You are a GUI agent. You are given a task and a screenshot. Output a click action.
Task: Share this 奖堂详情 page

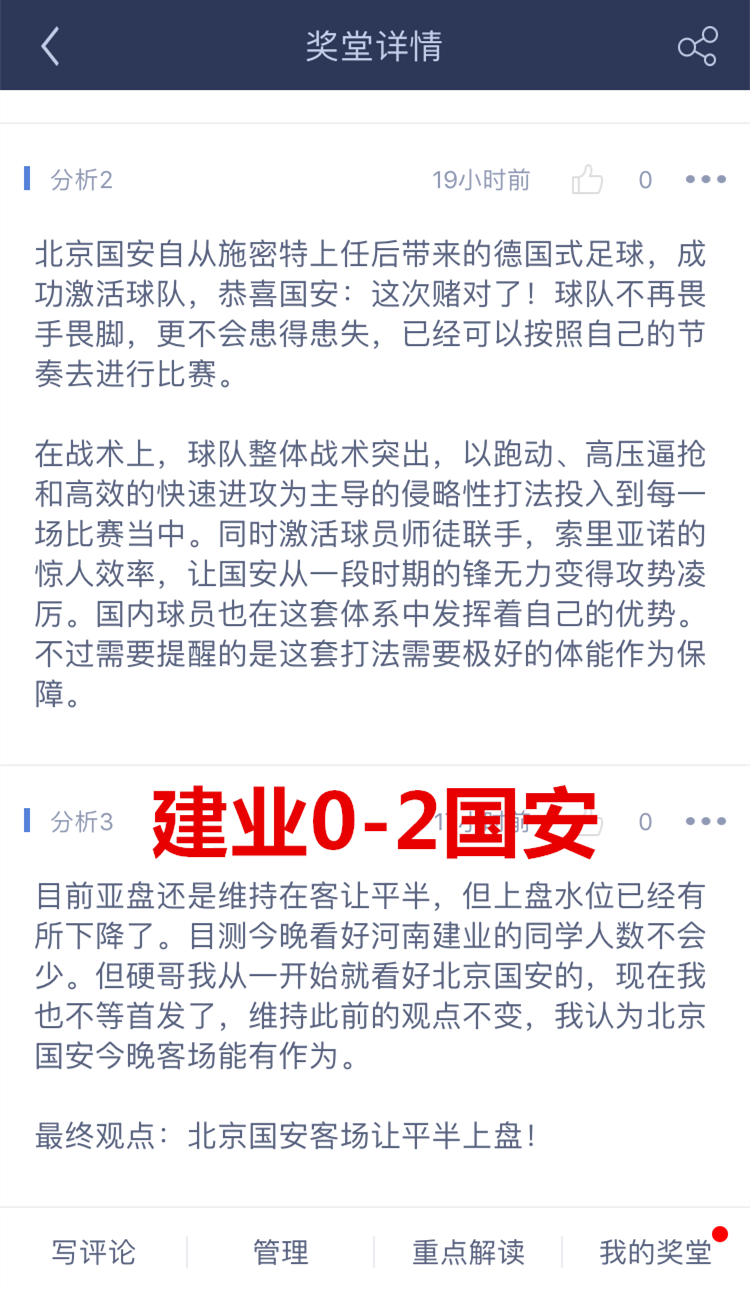coord(697,46)
